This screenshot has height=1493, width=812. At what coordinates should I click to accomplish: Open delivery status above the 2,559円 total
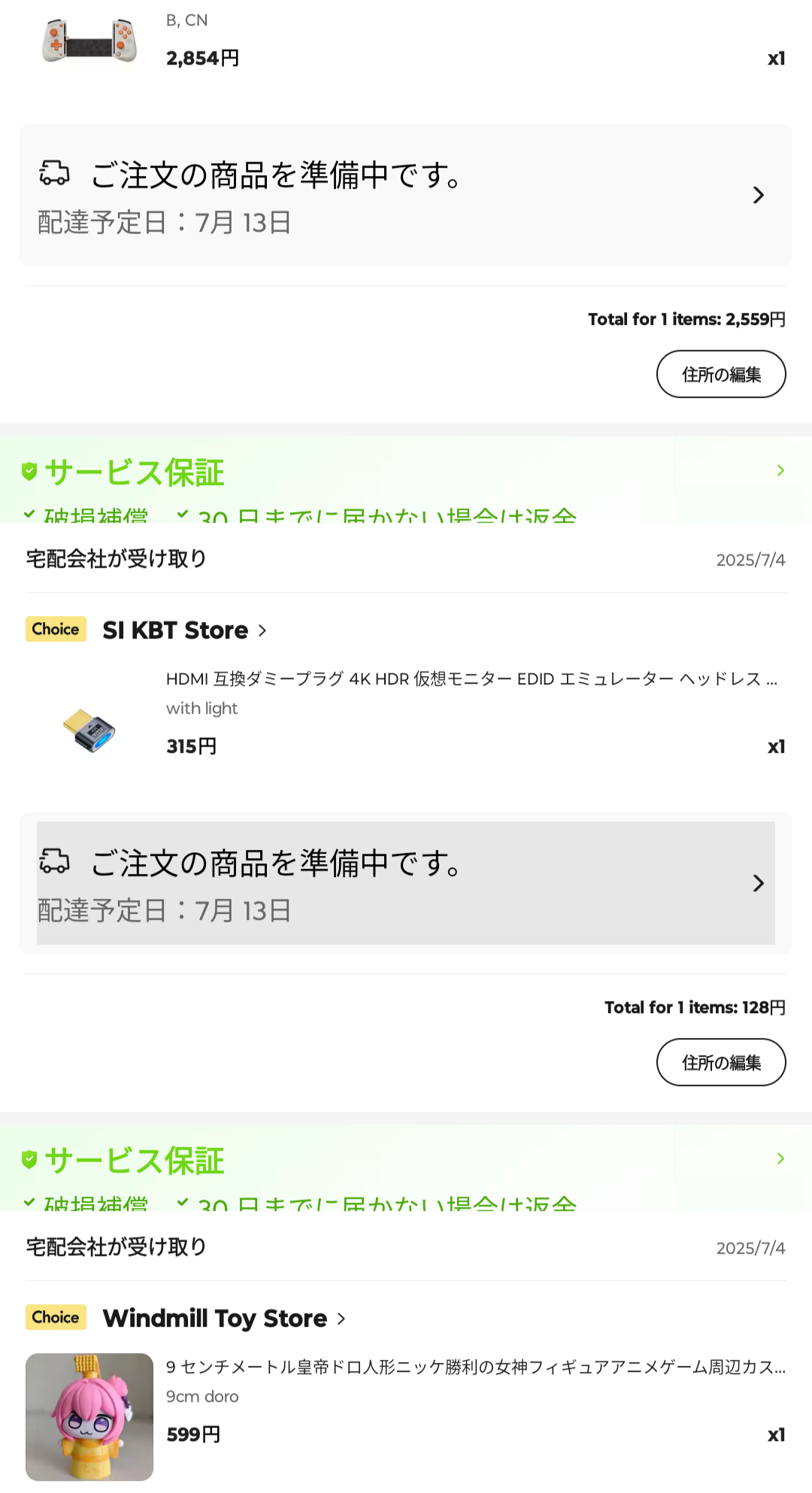406,195
